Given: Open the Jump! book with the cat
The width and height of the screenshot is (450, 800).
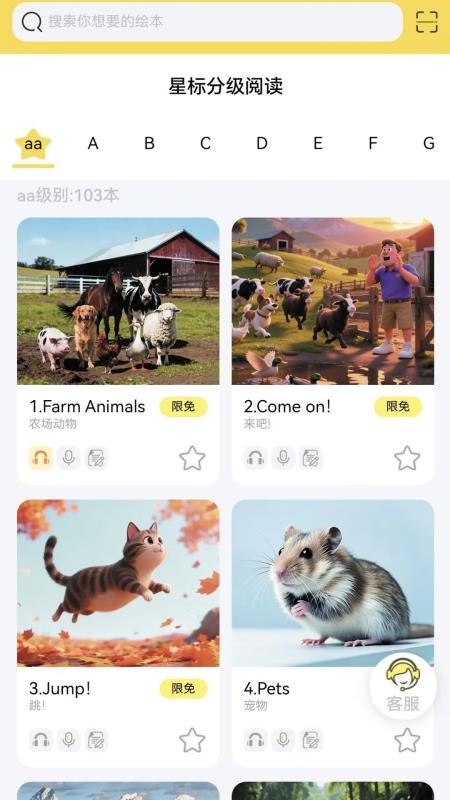Looking at the screenshot, I should tap(118, 583).
